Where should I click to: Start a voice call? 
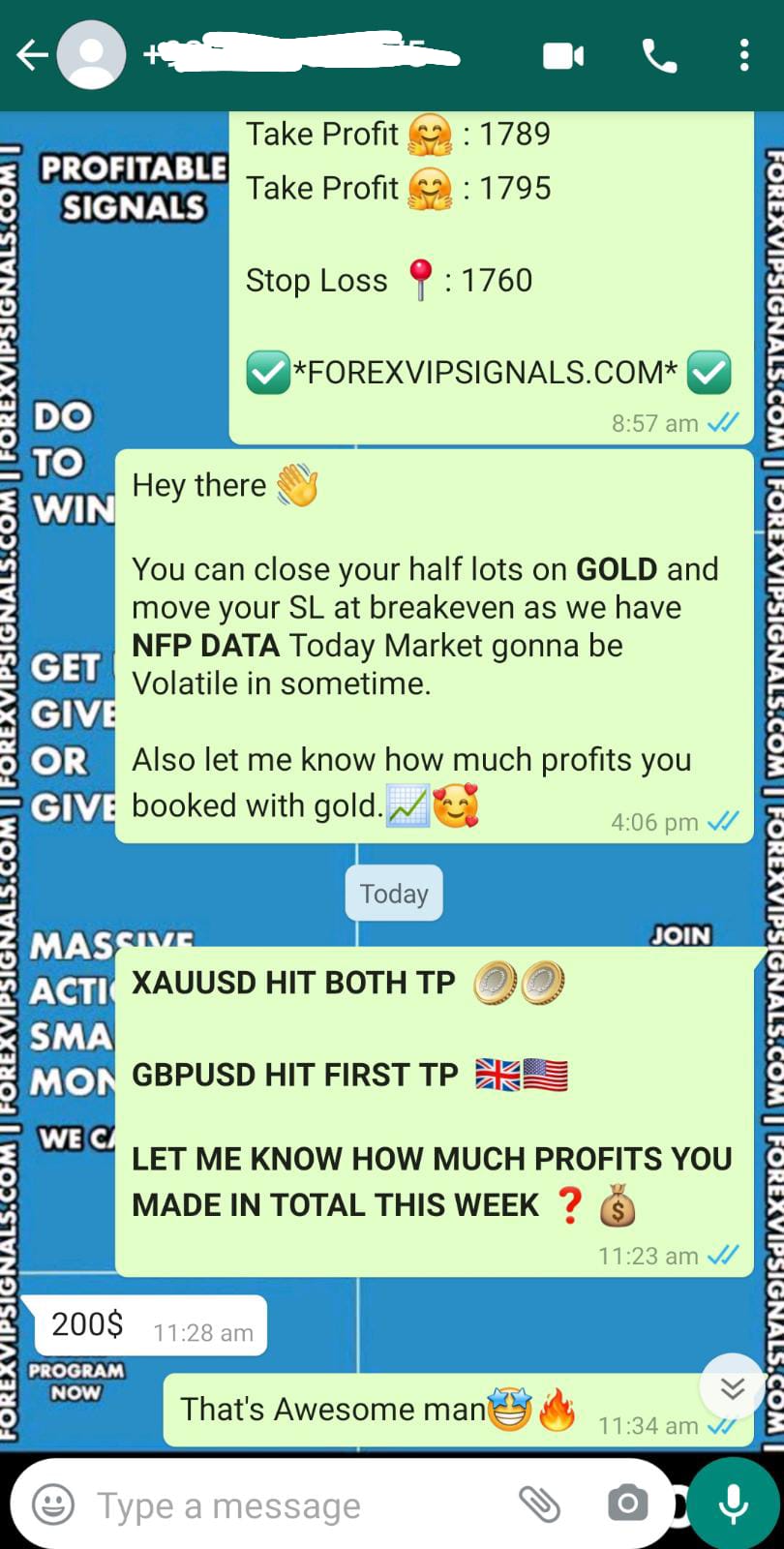point(659,56)
